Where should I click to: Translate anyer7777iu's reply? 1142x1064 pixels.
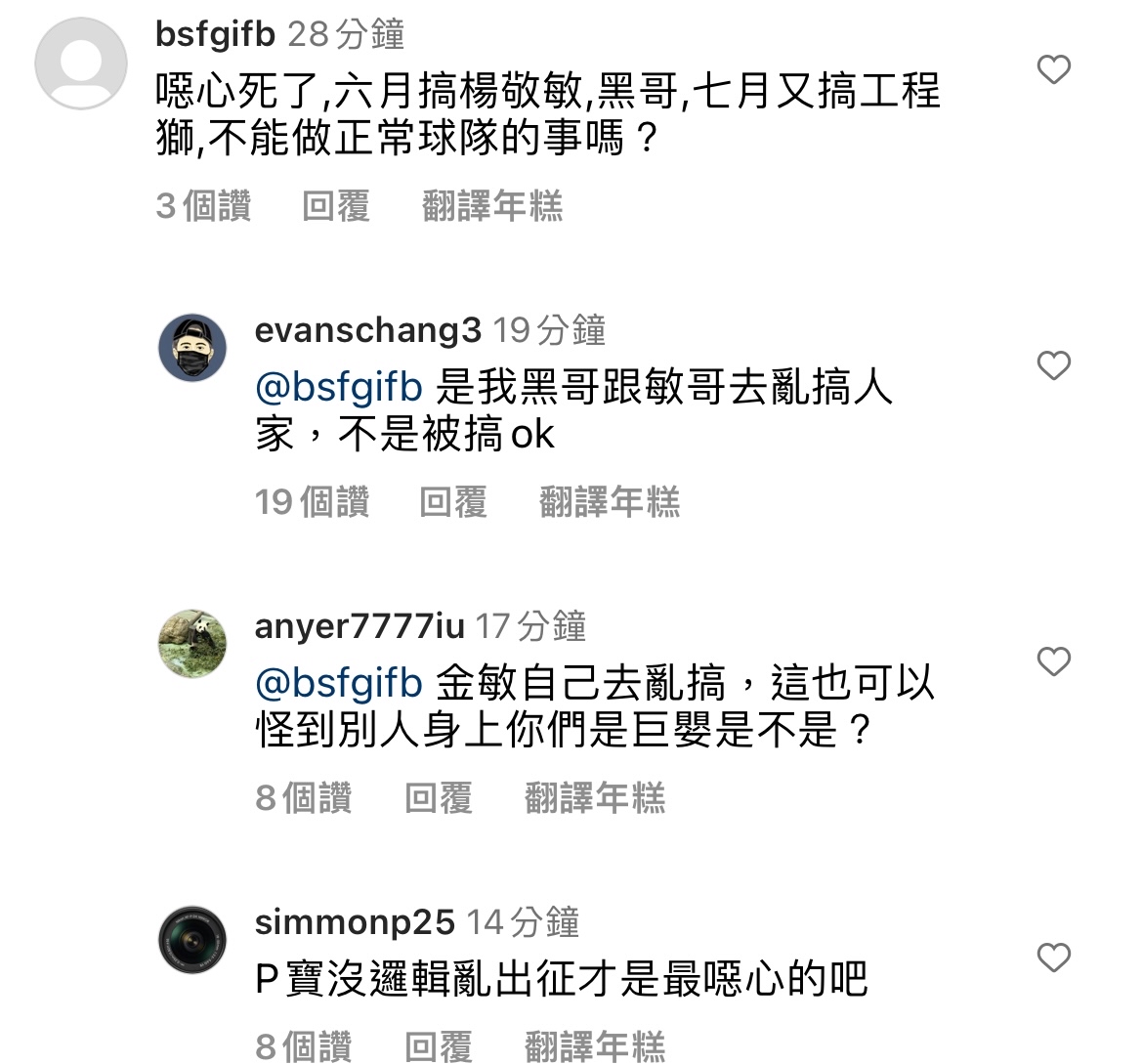click(594, 798)
